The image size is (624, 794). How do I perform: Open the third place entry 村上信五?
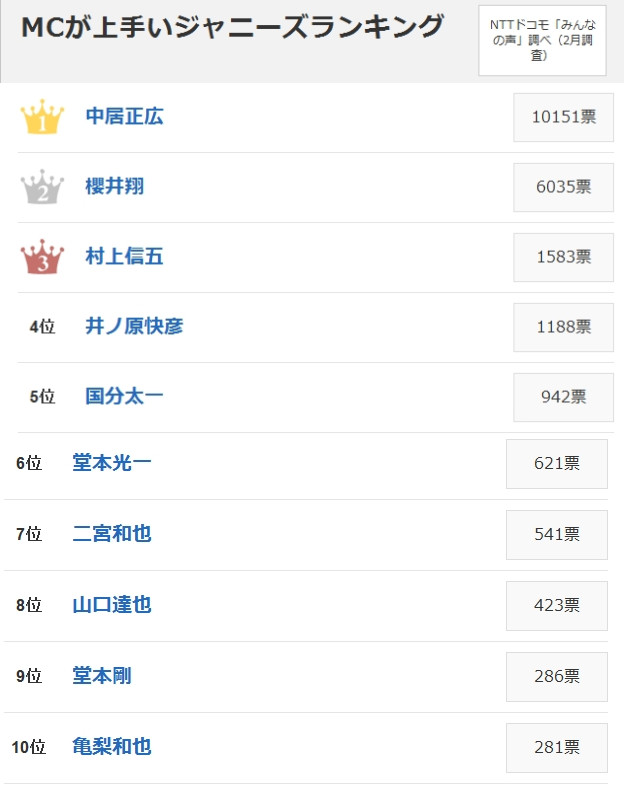[x=124, y=256]
